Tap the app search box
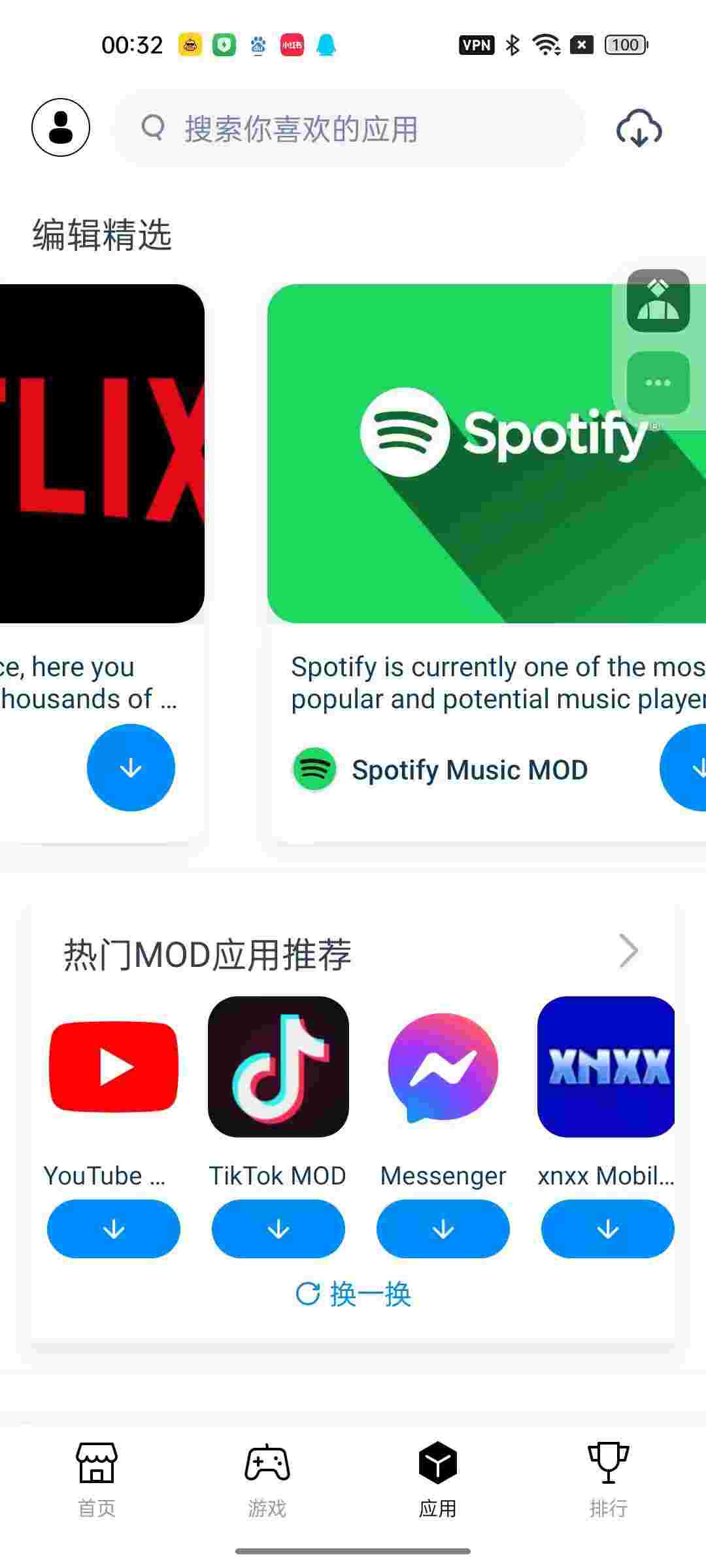 (x=350, y=129)
